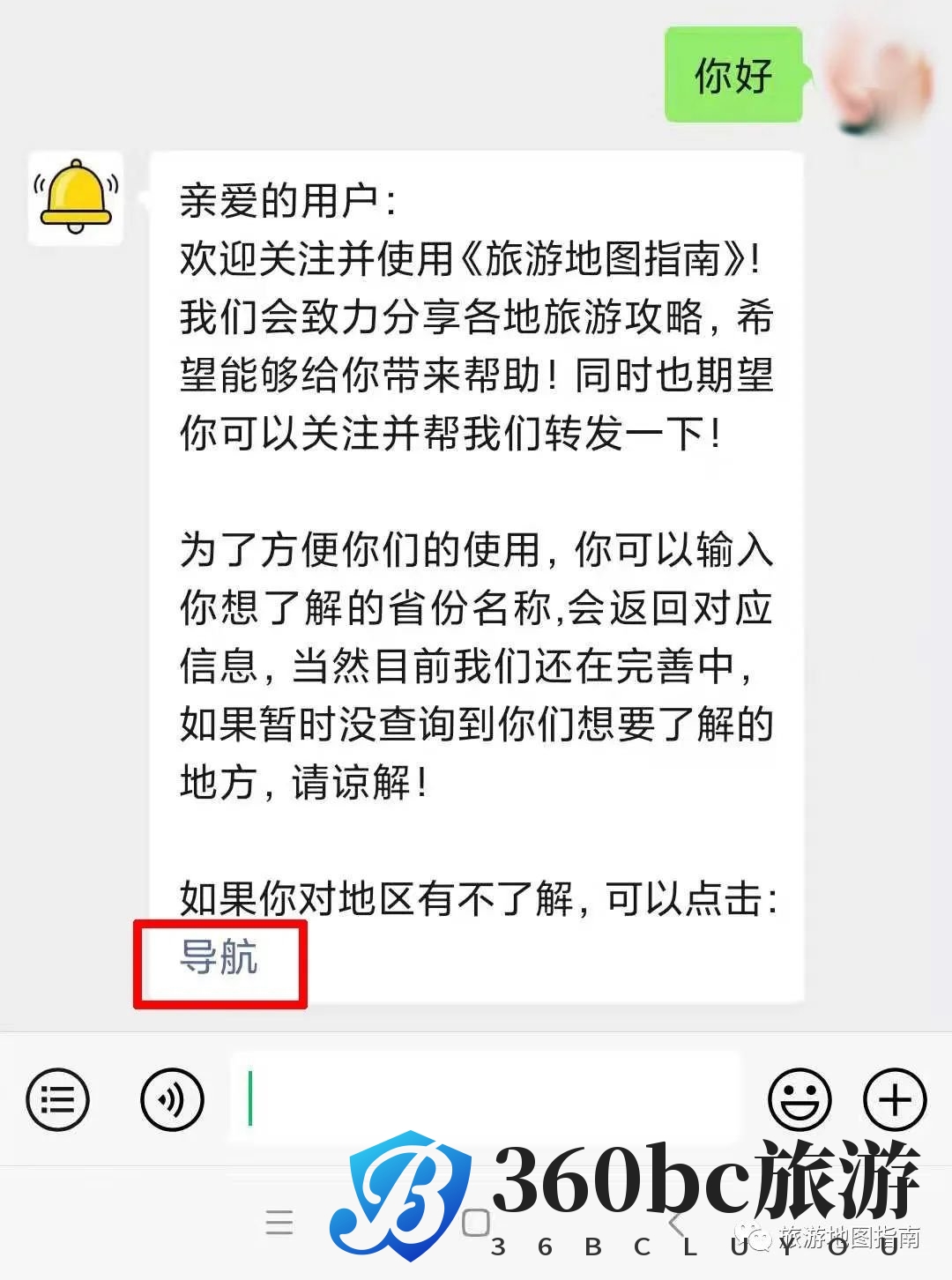Switch to voice input mode
Viewport: 952px width, 1280px height.
click(172, 1099)
